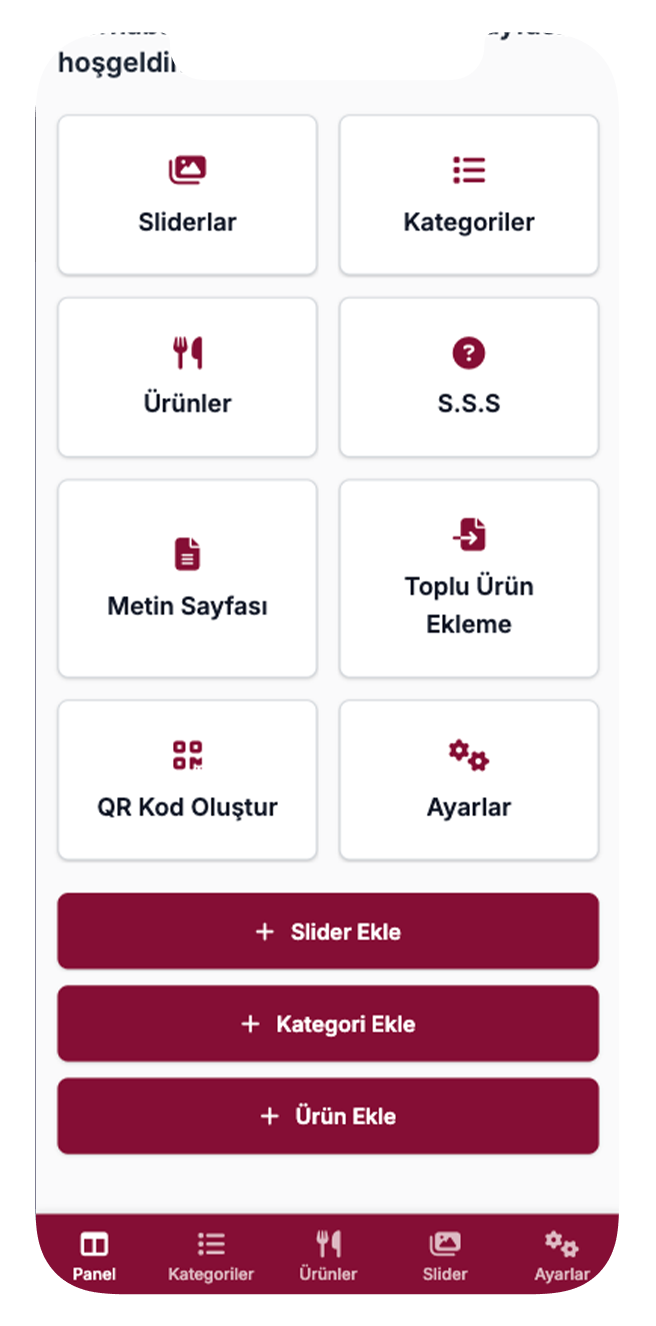The width and height of the screenshot is (656, 1326).
Task: Open the S.S.S card
Action: tap(468, 377)
